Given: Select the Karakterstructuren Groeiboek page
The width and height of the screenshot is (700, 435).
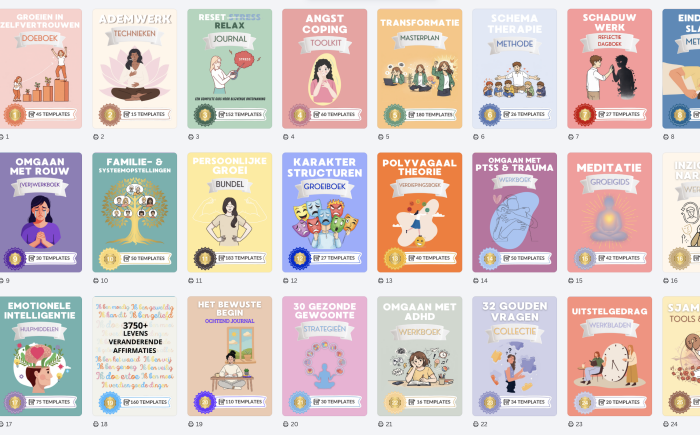Looking at the screenshot, I should [x=324, y=212].
